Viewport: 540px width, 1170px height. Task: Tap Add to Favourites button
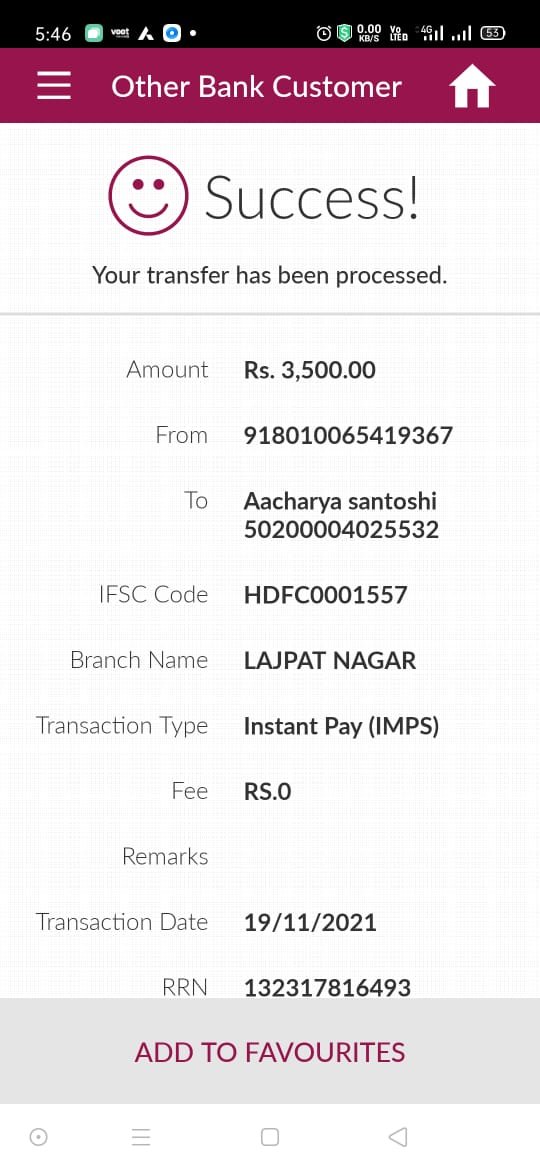[270, 1051]
